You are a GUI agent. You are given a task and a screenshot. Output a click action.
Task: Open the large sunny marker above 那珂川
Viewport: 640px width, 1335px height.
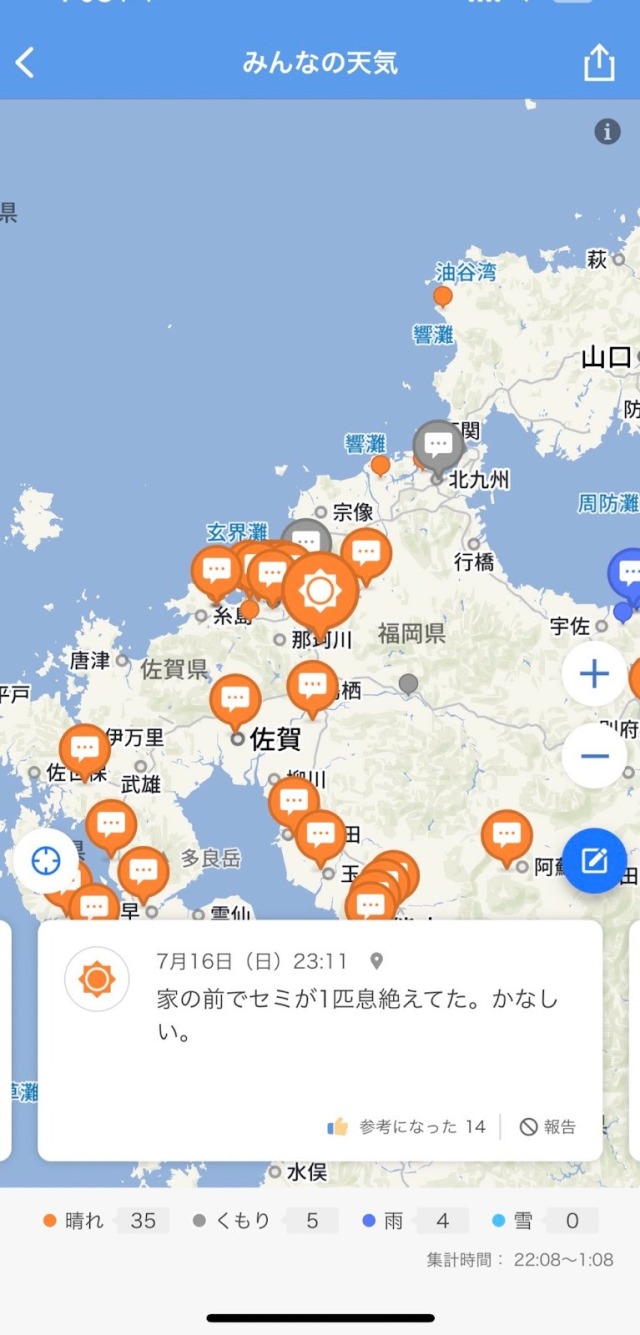(x=320, y=592)
